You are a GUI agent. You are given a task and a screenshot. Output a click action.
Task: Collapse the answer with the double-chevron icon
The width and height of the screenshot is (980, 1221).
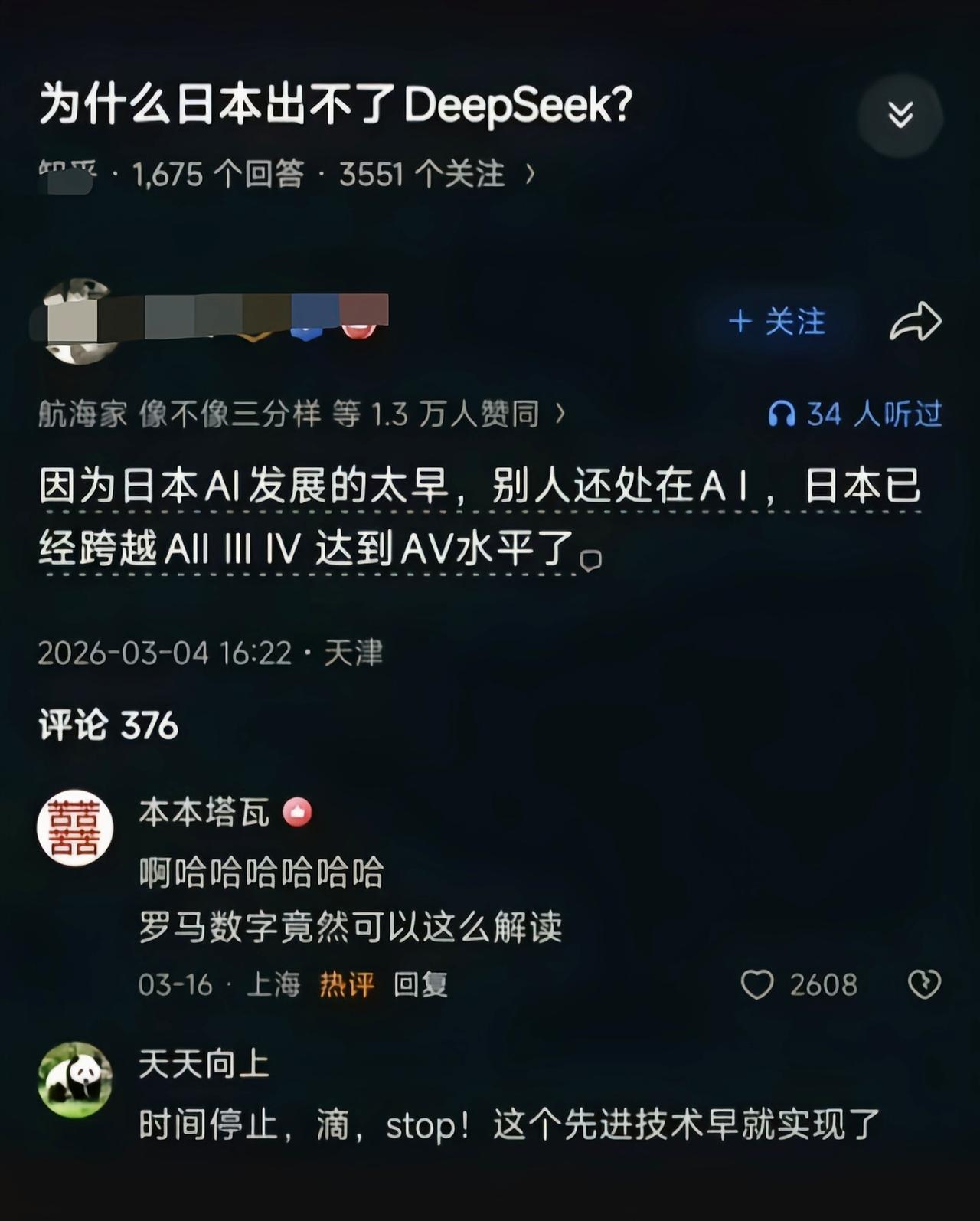click(902, 113)
